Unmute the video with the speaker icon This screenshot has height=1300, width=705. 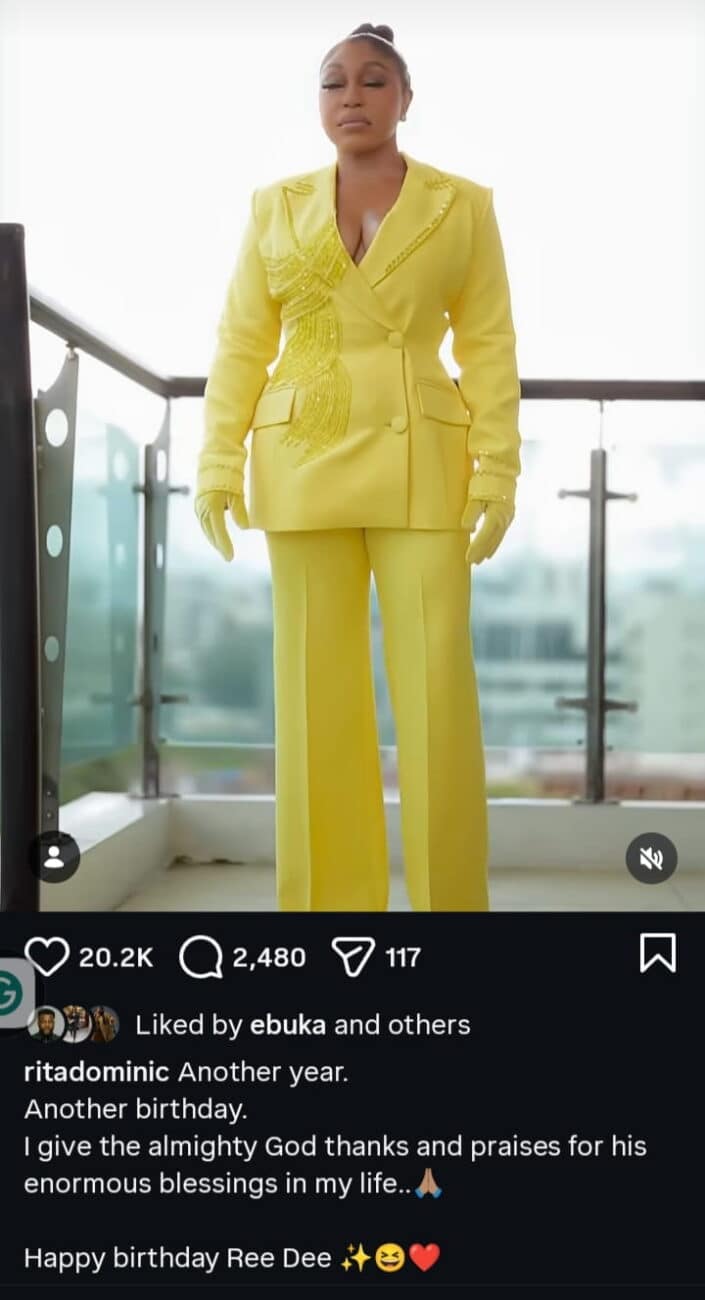(x=651, y=858)
